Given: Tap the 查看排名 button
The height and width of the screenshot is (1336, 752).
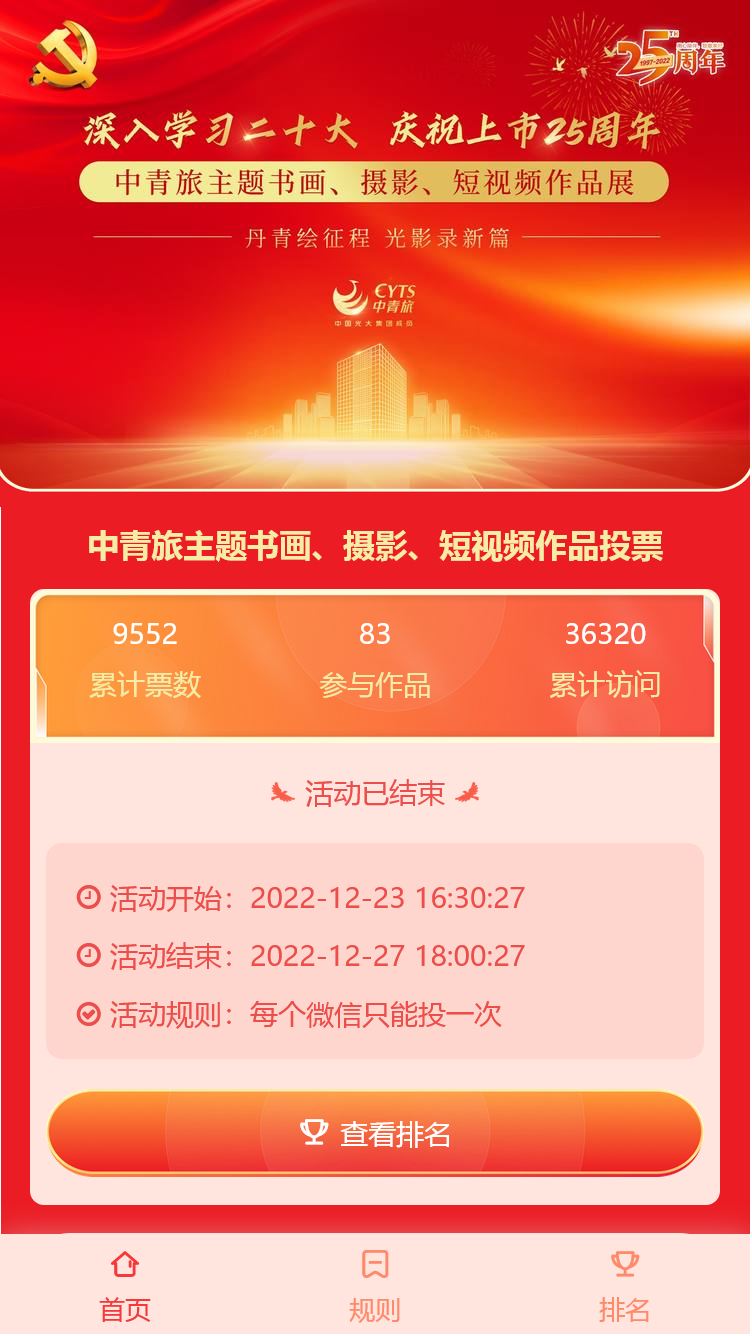Looking at the screenshot, I should click(x=375, y=1133).
